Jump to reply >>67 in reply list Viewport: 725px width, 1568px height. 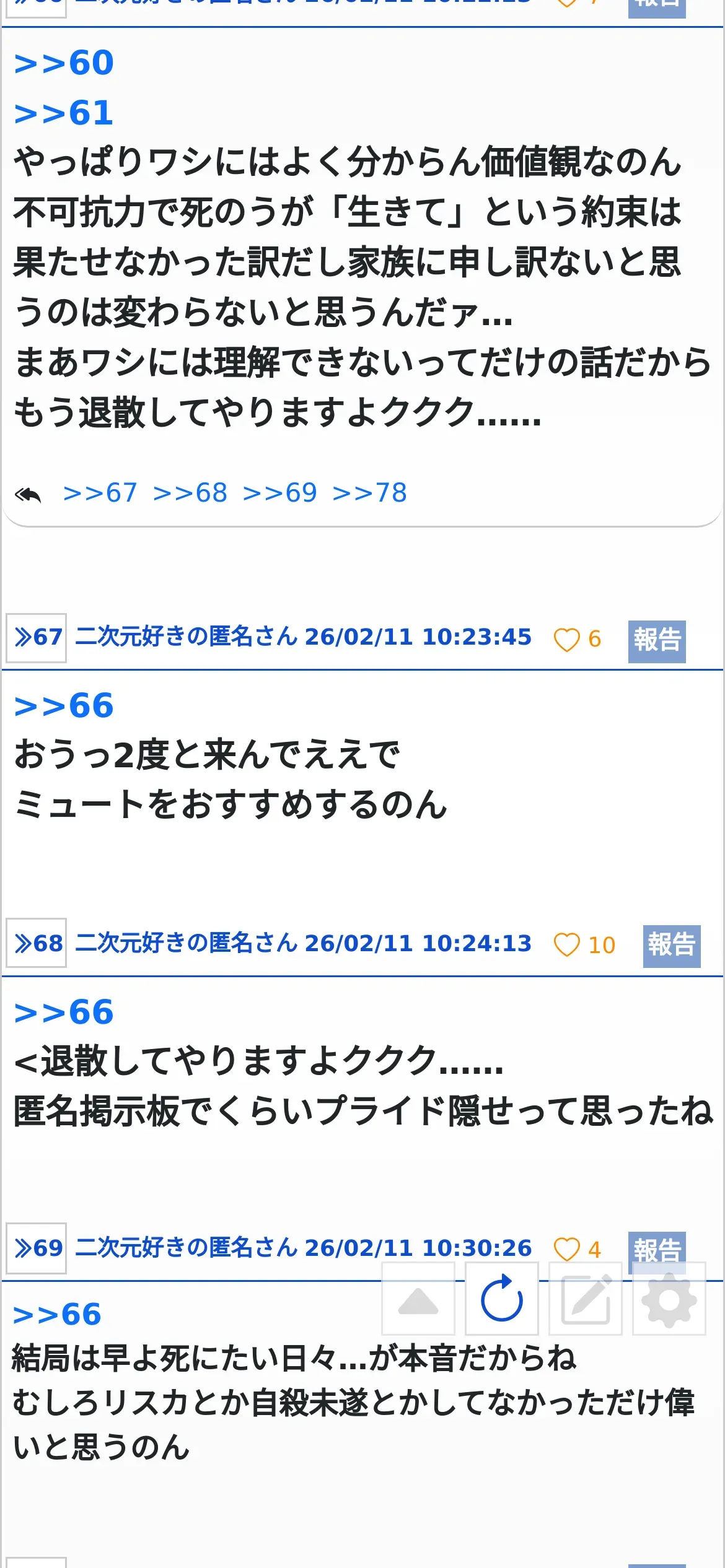[x=100, y=493]
